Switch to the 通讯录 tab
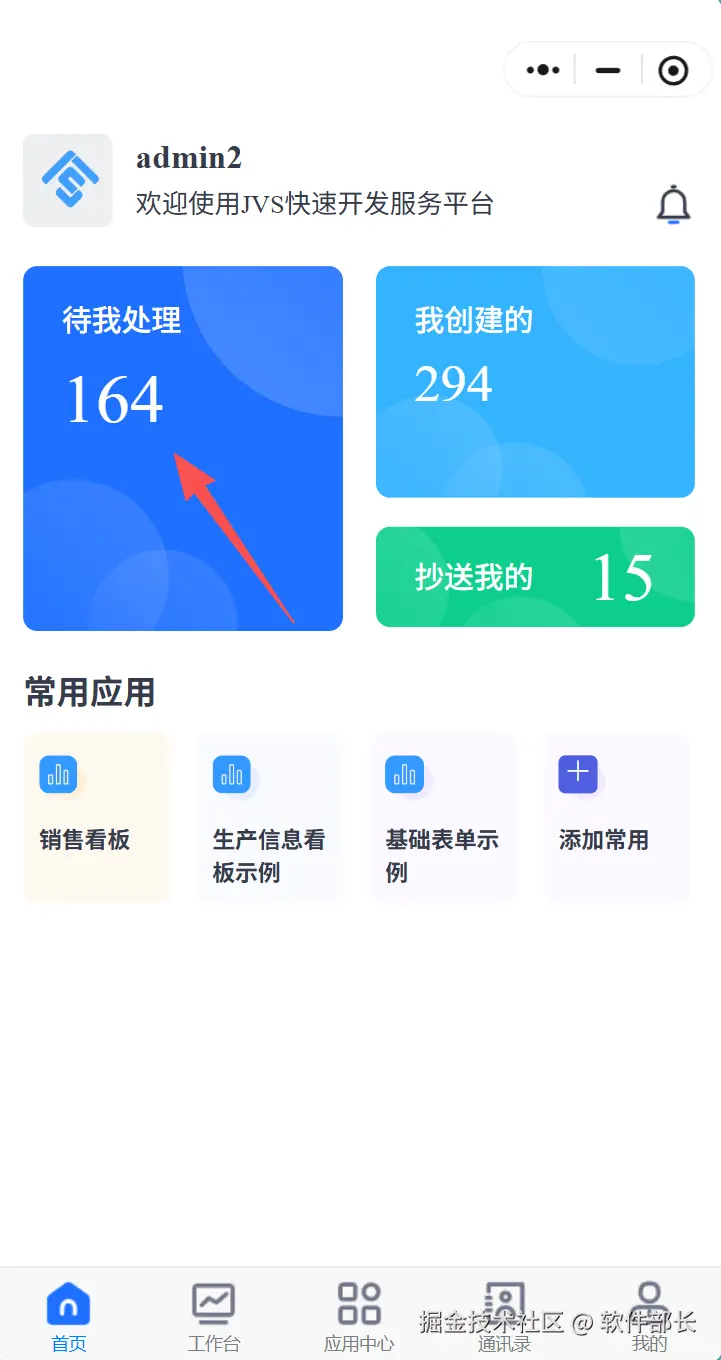 [x=504, y=1317]
